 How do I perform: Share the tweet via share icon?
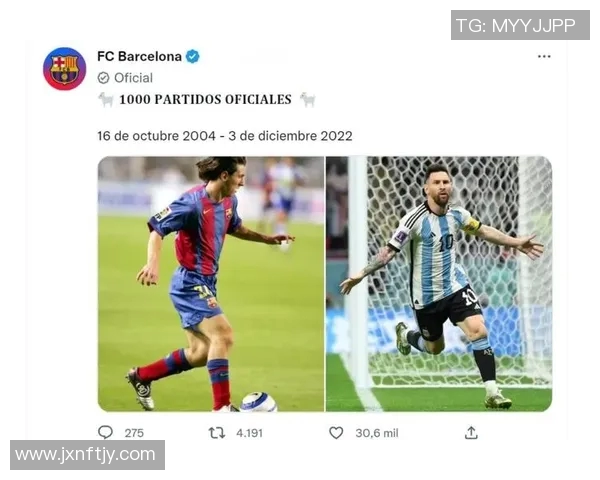[471, 432]
